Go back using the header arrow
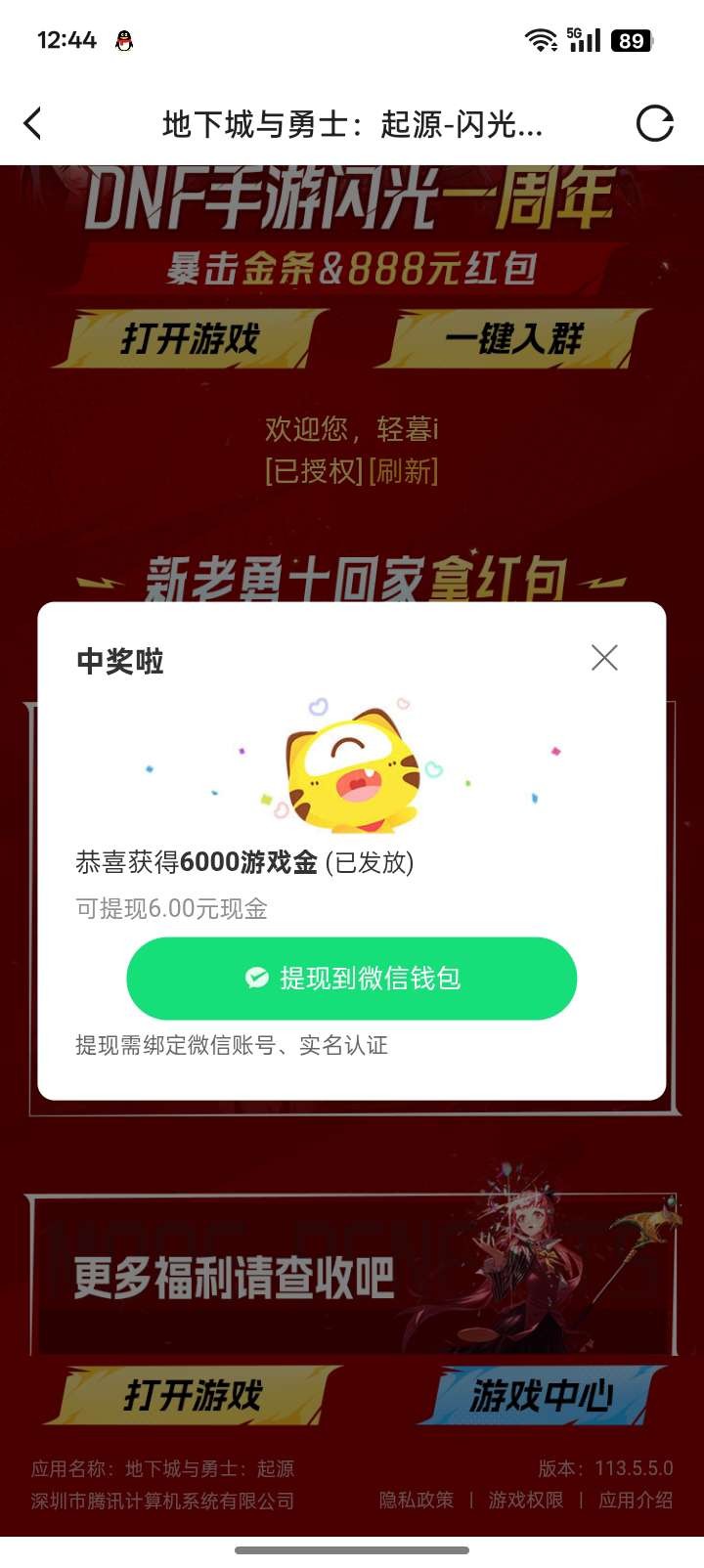The image size is (704, 1568). tap(33, 124)
